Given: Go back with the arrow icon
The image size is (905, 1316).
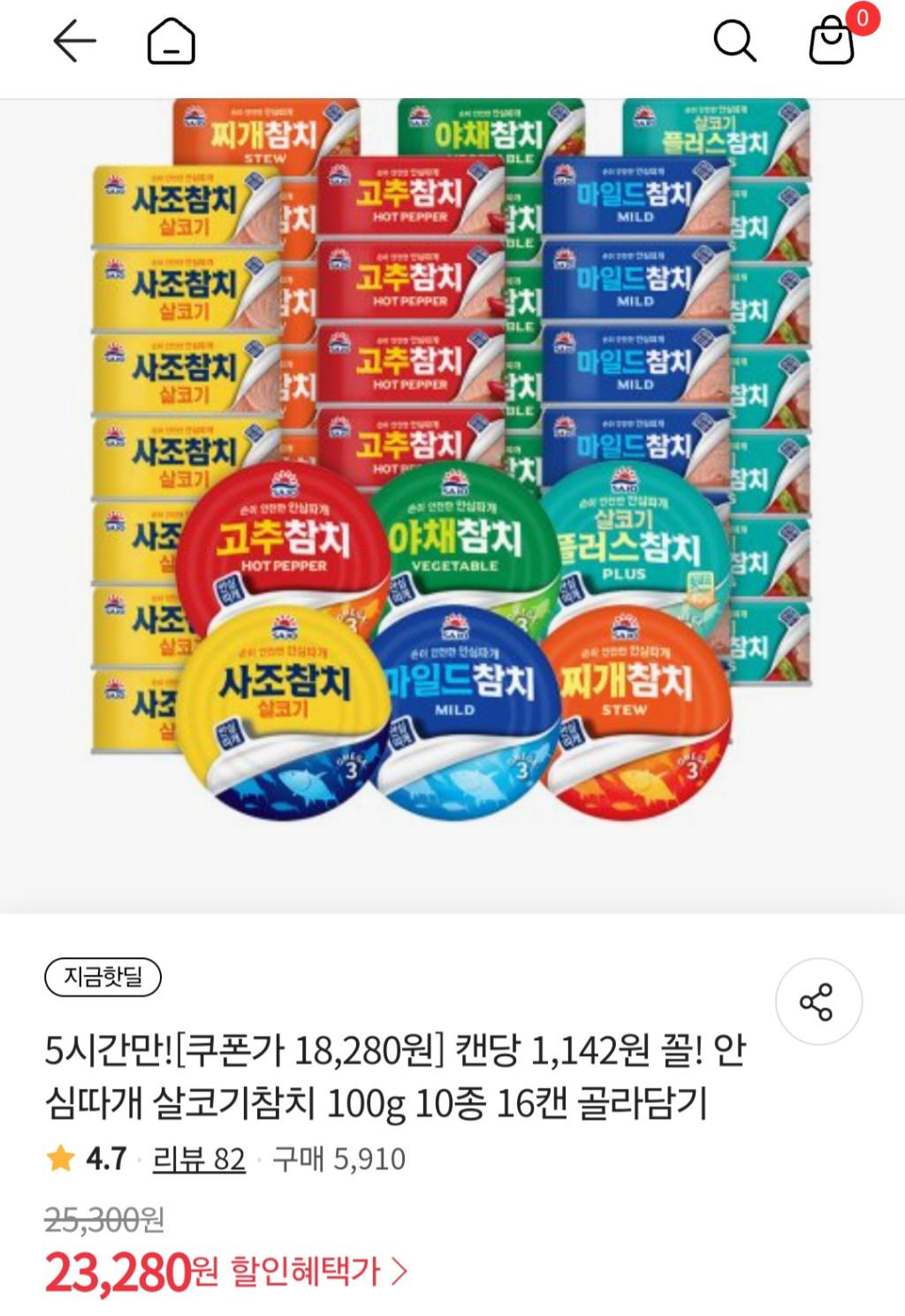Looking at the screenshot, I should click(74, 42).
